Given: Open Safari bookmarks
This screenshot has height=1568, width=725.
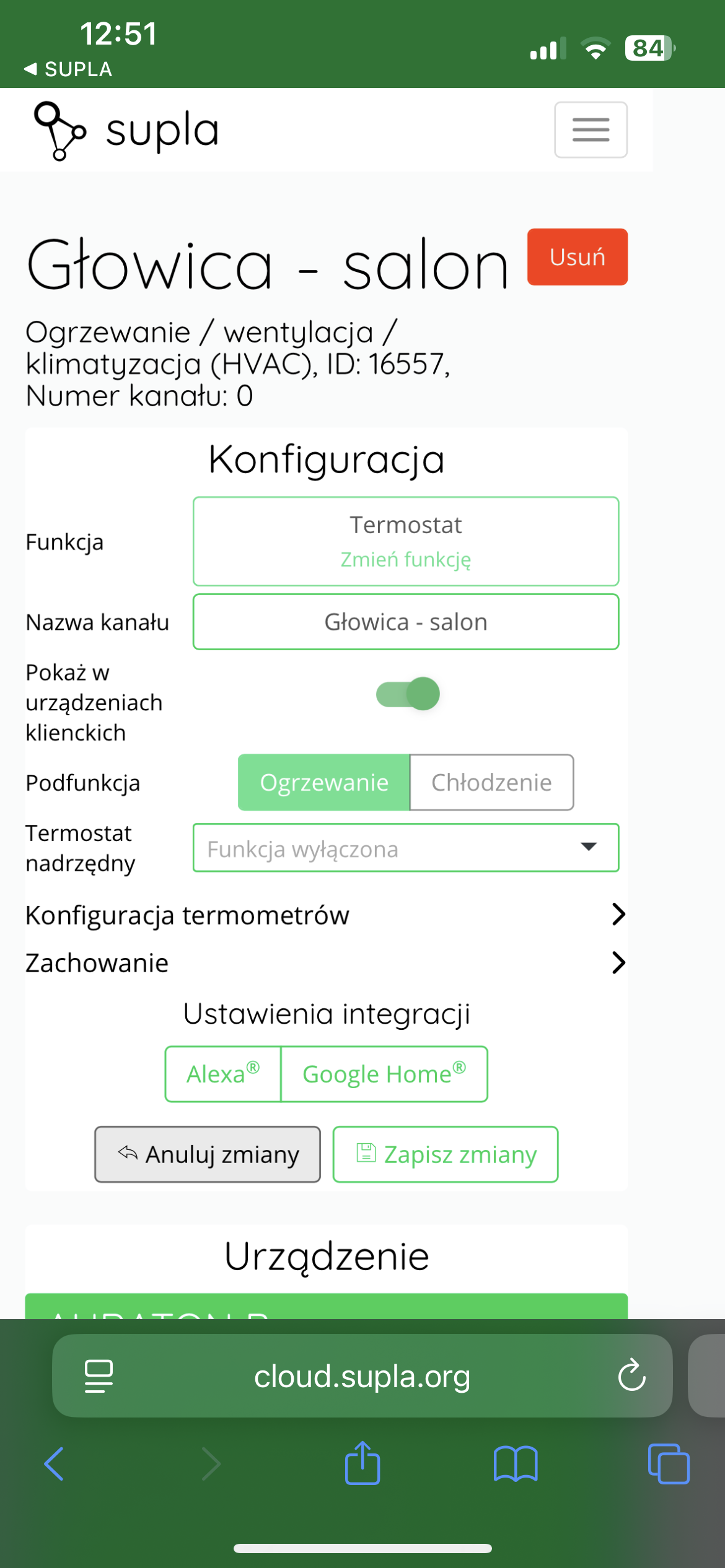Looking at the screenshot, I should point(516,1464).
